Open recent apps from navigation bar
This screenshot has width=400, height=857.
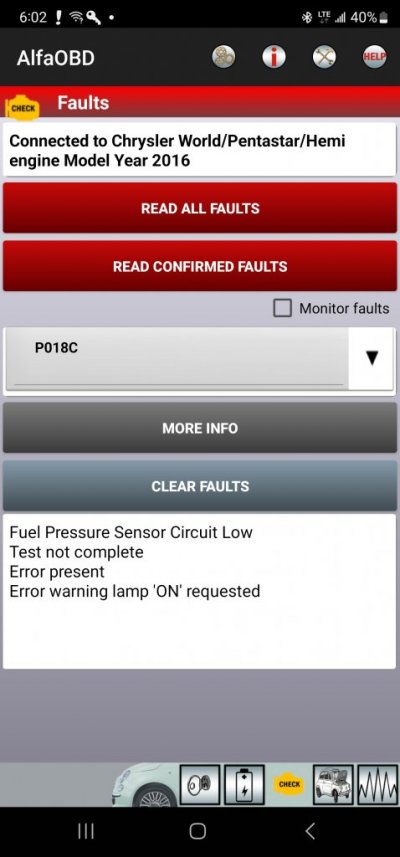click(86, 831)
